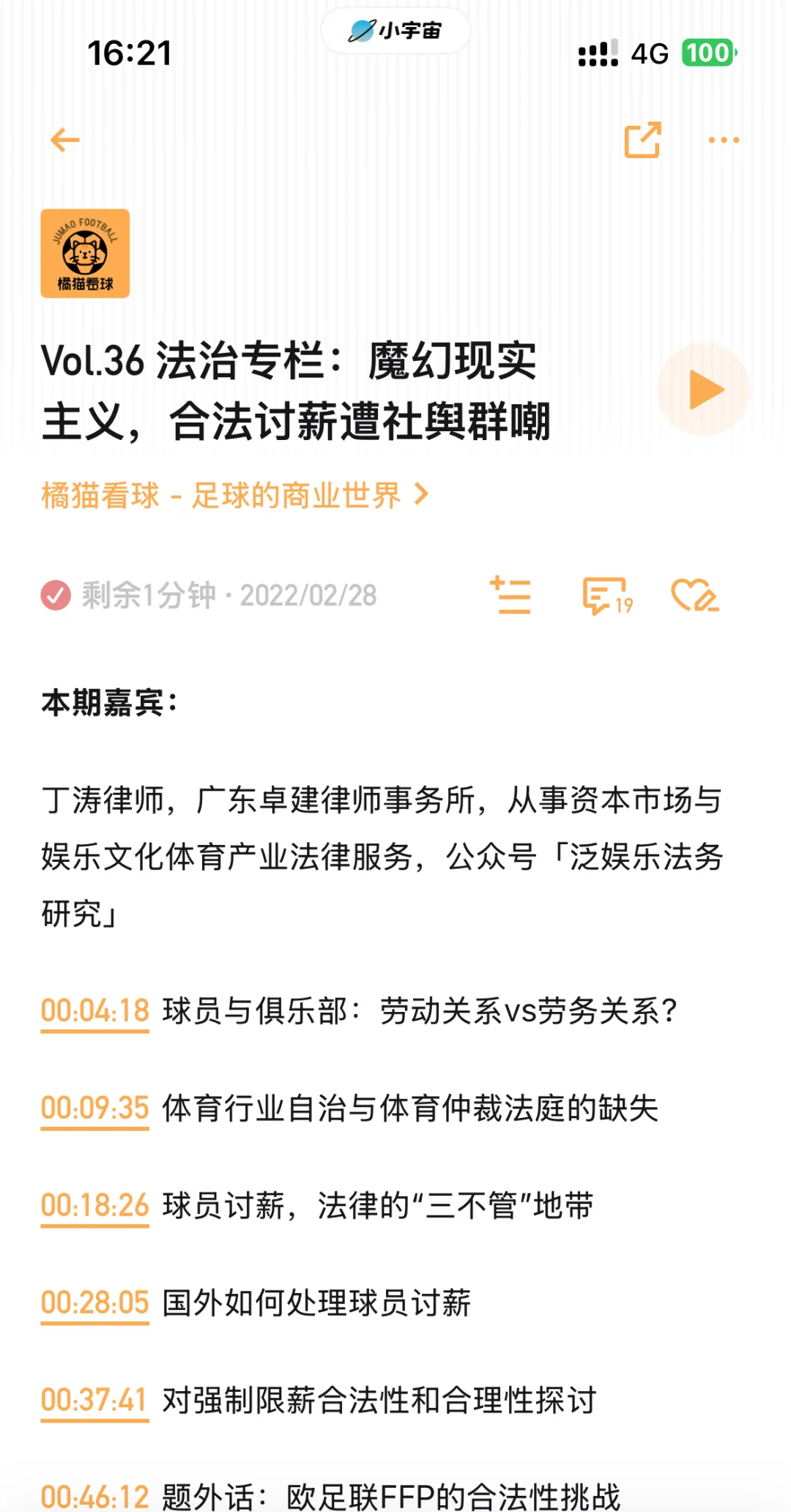Jump to 00:28:05 国外如何处理球员讨薪

pyautogui.click(x=94, y=1303)
